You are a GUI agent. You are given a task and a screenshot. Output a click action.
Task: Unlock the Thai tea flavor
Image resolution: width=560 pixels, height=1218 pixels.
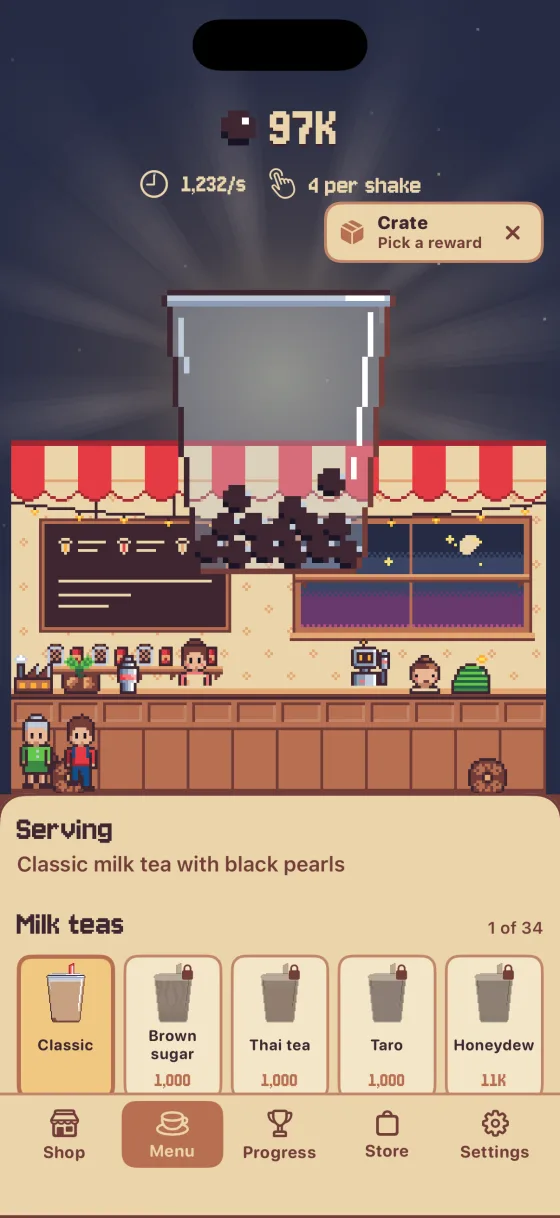tap(280, 1024)
